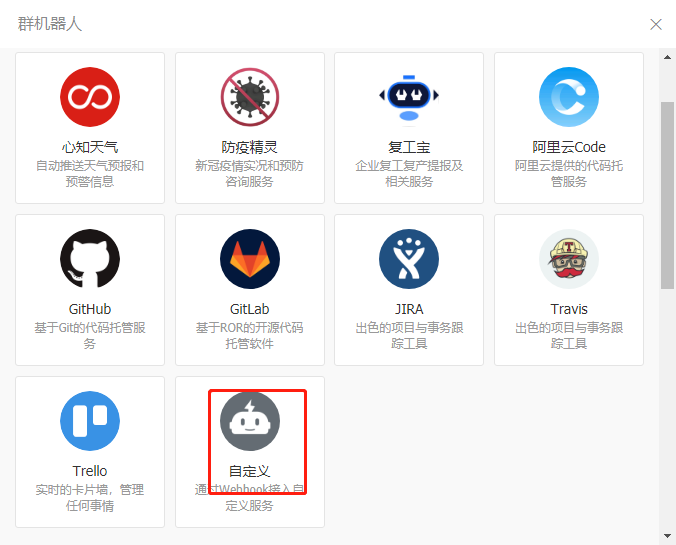Select the Trello robot card
The width and height of the screenshot is (676, 545).
(90, 451)
